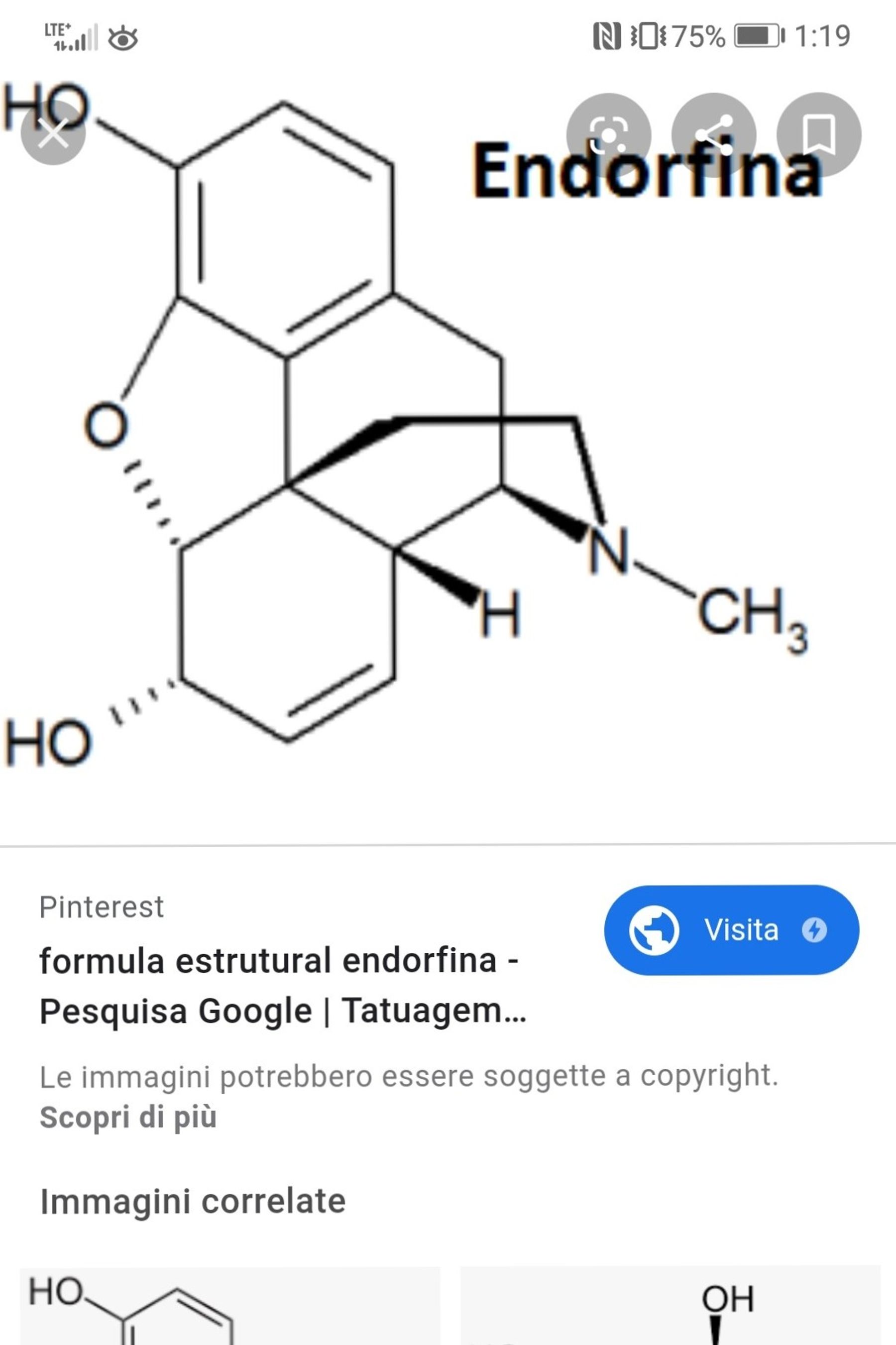Save image to collections bookmark

(x=818, y=135)
